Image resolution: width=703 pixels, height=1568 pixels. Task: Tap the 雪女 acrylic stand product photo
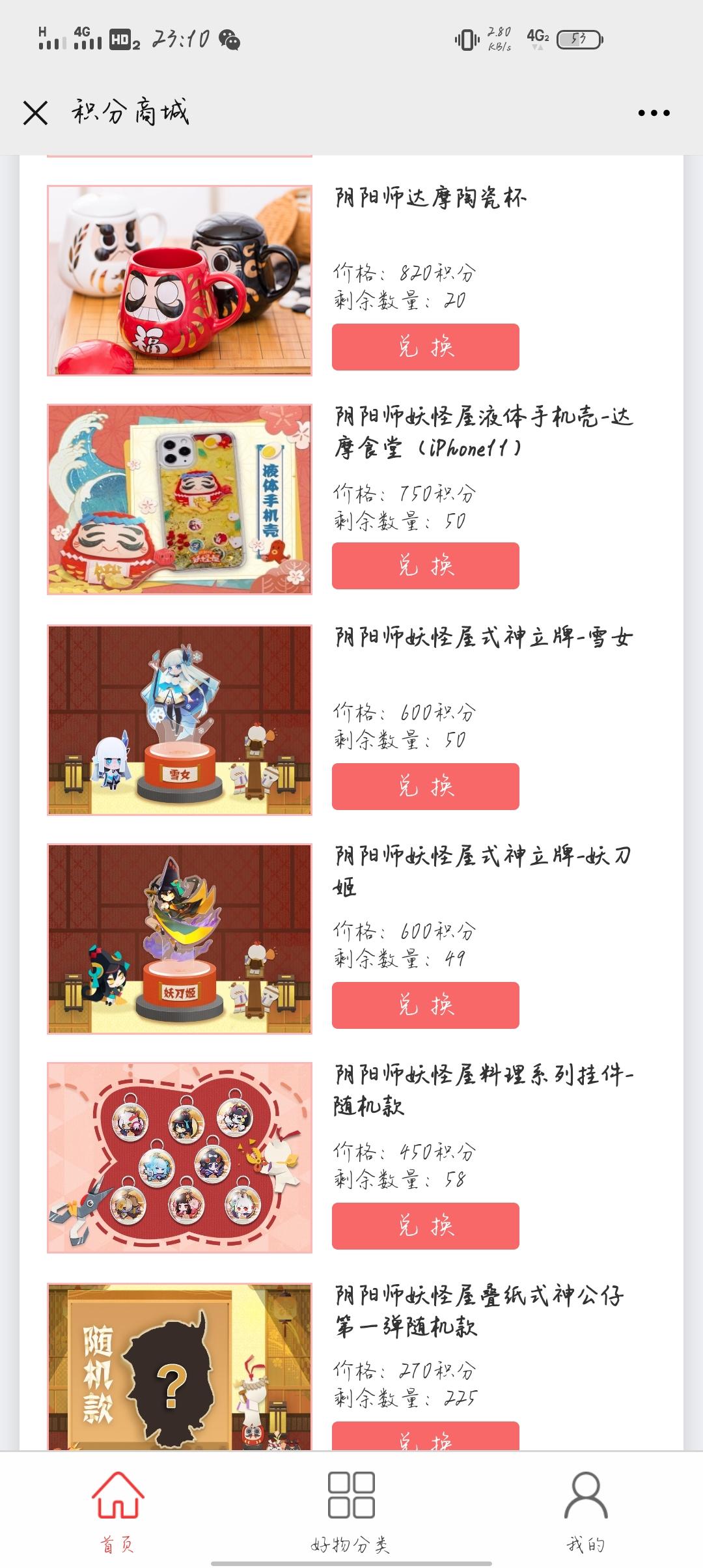coord(180,720)
